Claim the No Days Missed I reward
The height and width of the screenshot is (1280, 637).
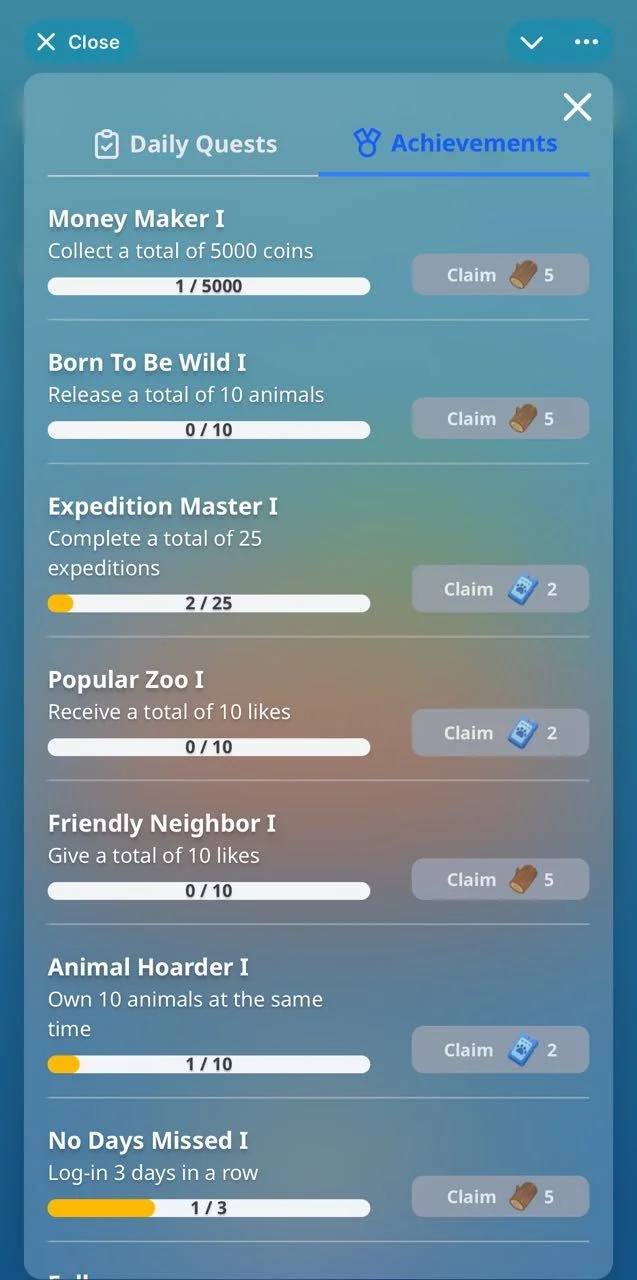pos(500,1197)
